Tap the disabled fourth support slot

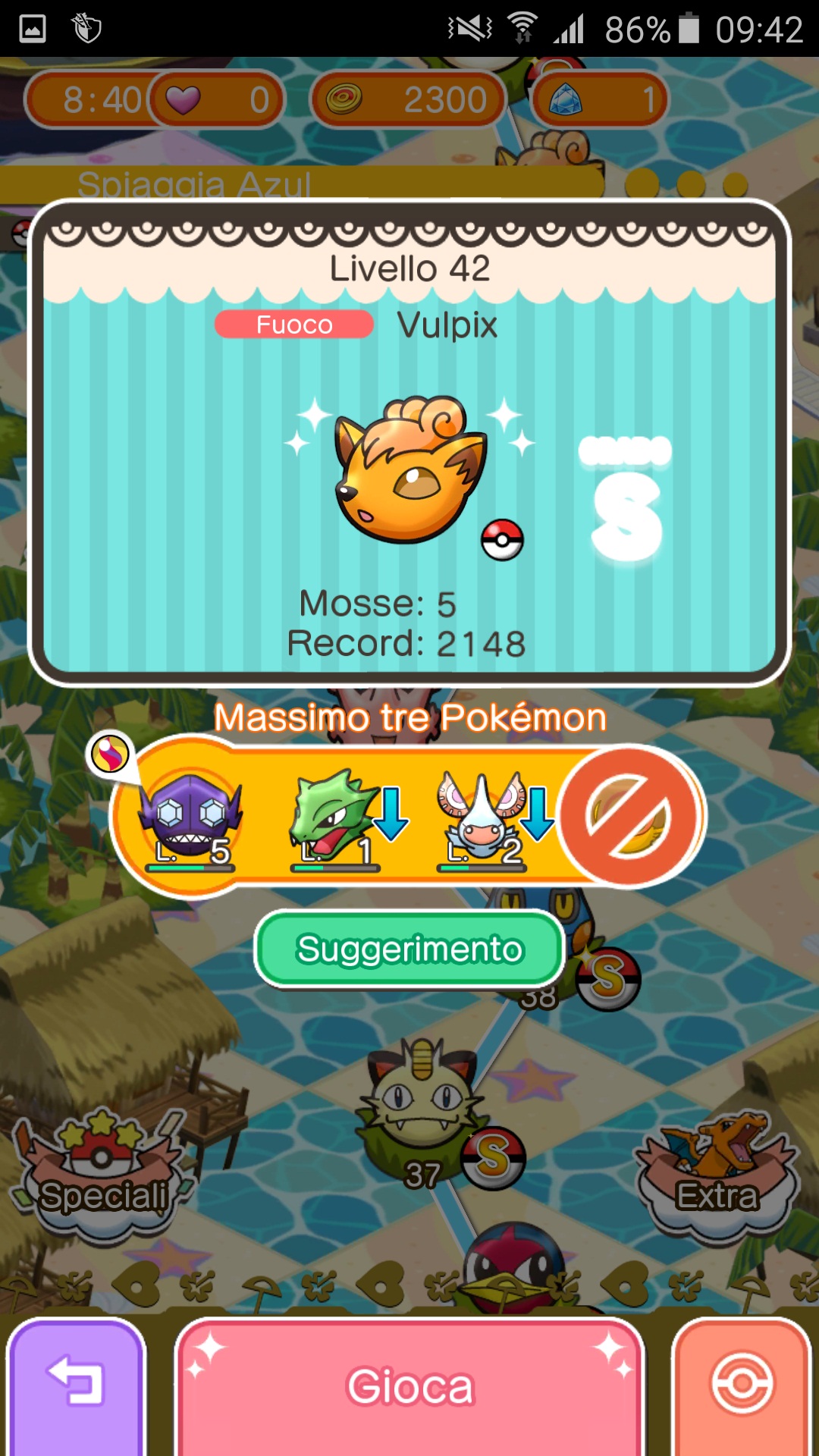point(629,816)
